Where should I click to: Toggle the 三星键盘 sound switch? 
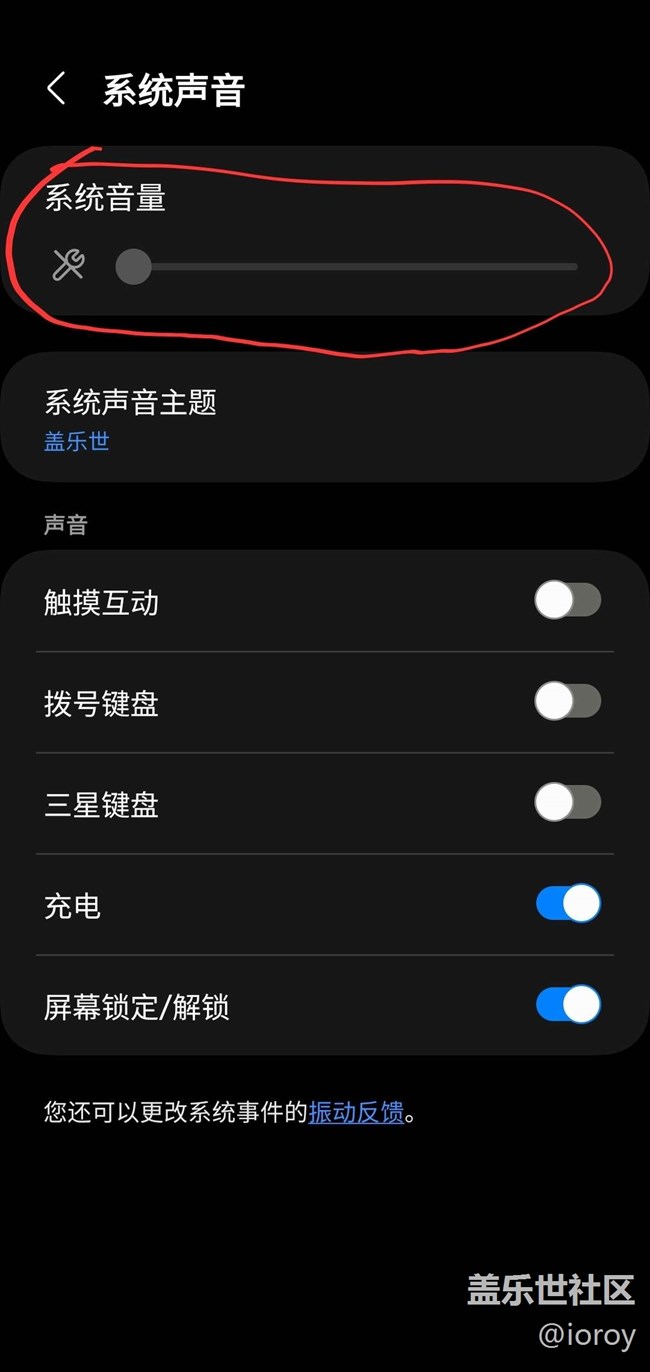tap(567, 803)
